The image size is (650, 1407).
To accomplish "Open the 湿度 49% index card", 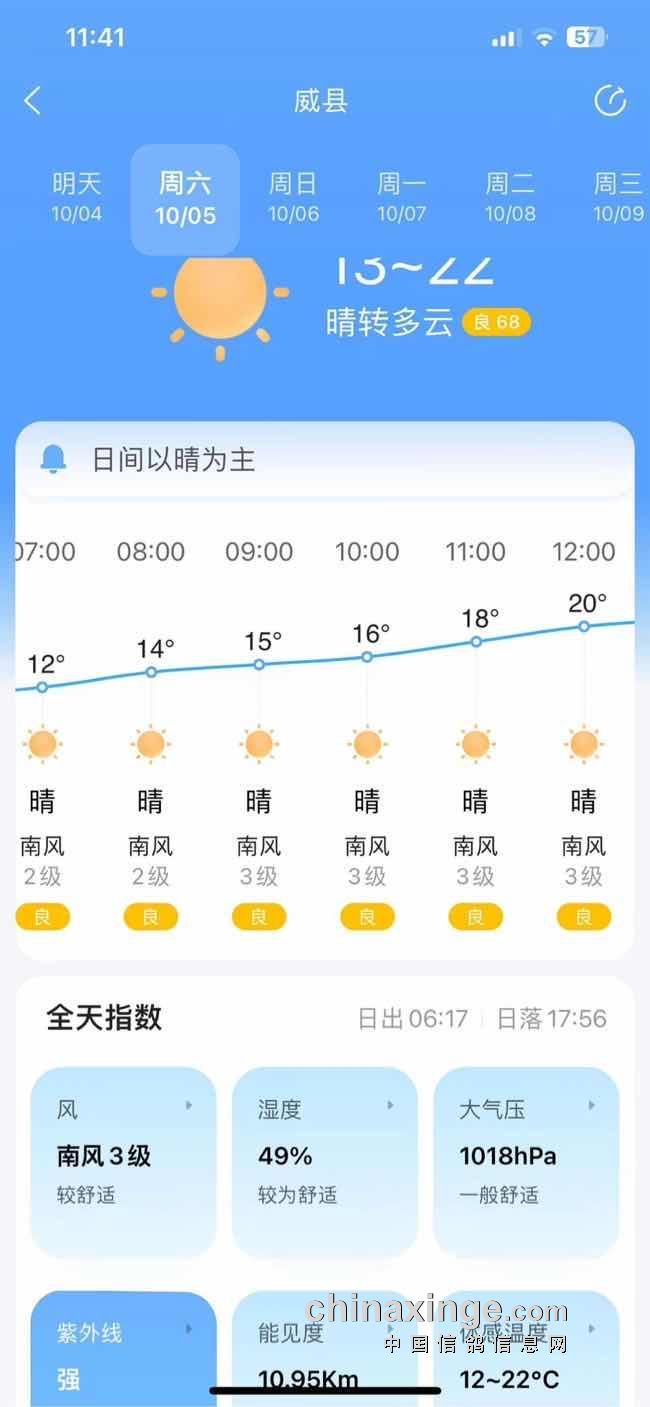I will (x=324, y=1160).
